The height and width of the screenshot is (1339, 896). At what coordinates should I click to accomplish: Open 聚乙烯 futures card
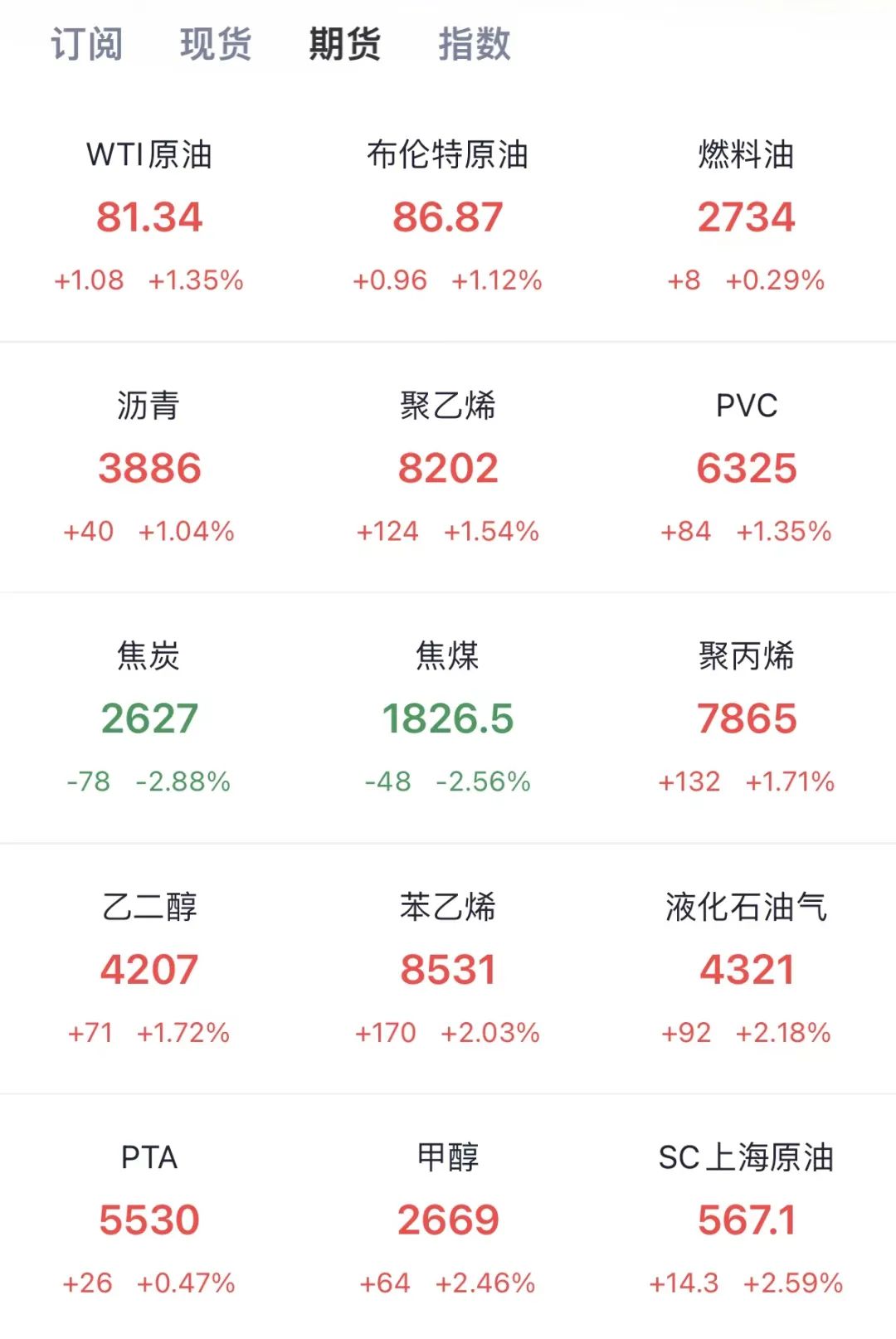click(448, 468)
